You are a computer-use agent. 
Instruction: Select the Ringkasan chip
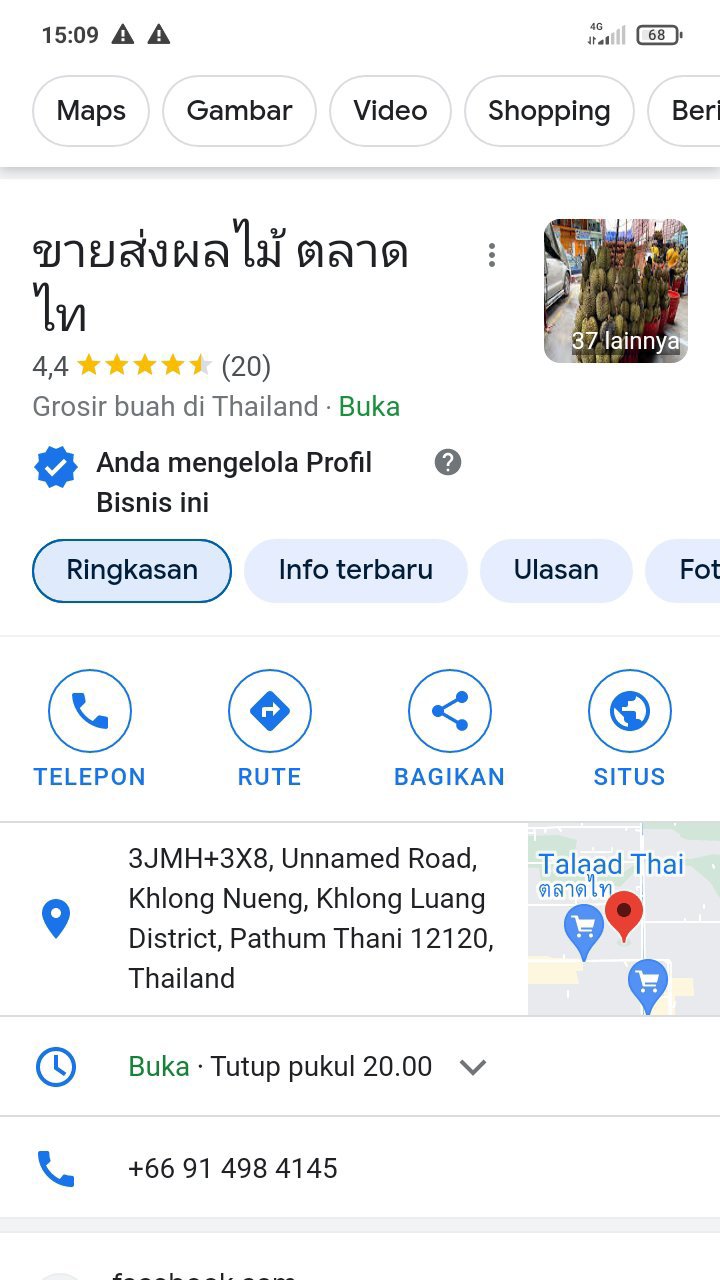coord(132,570)
